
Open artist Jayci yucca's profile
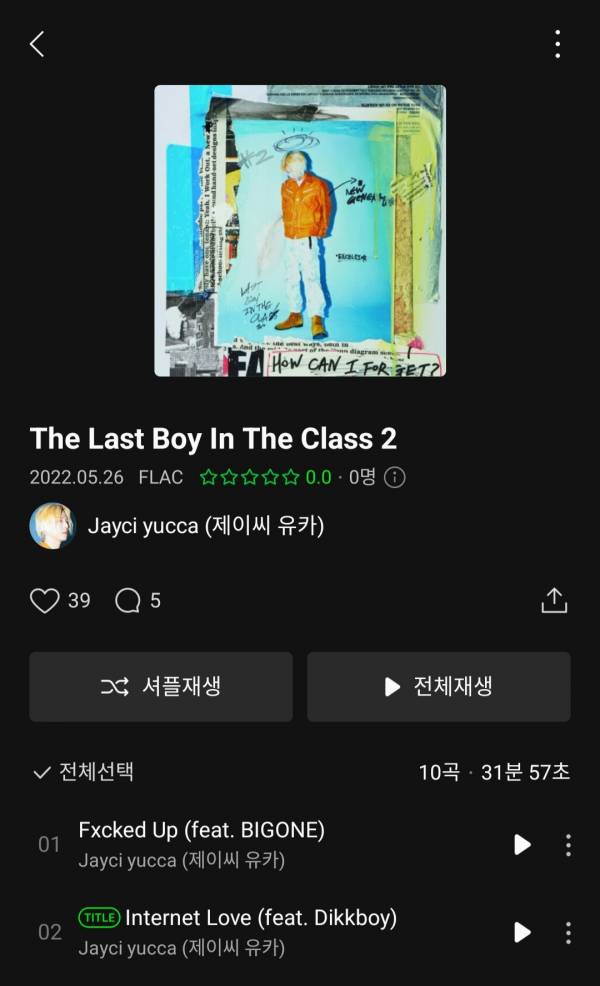coord(205,526)
